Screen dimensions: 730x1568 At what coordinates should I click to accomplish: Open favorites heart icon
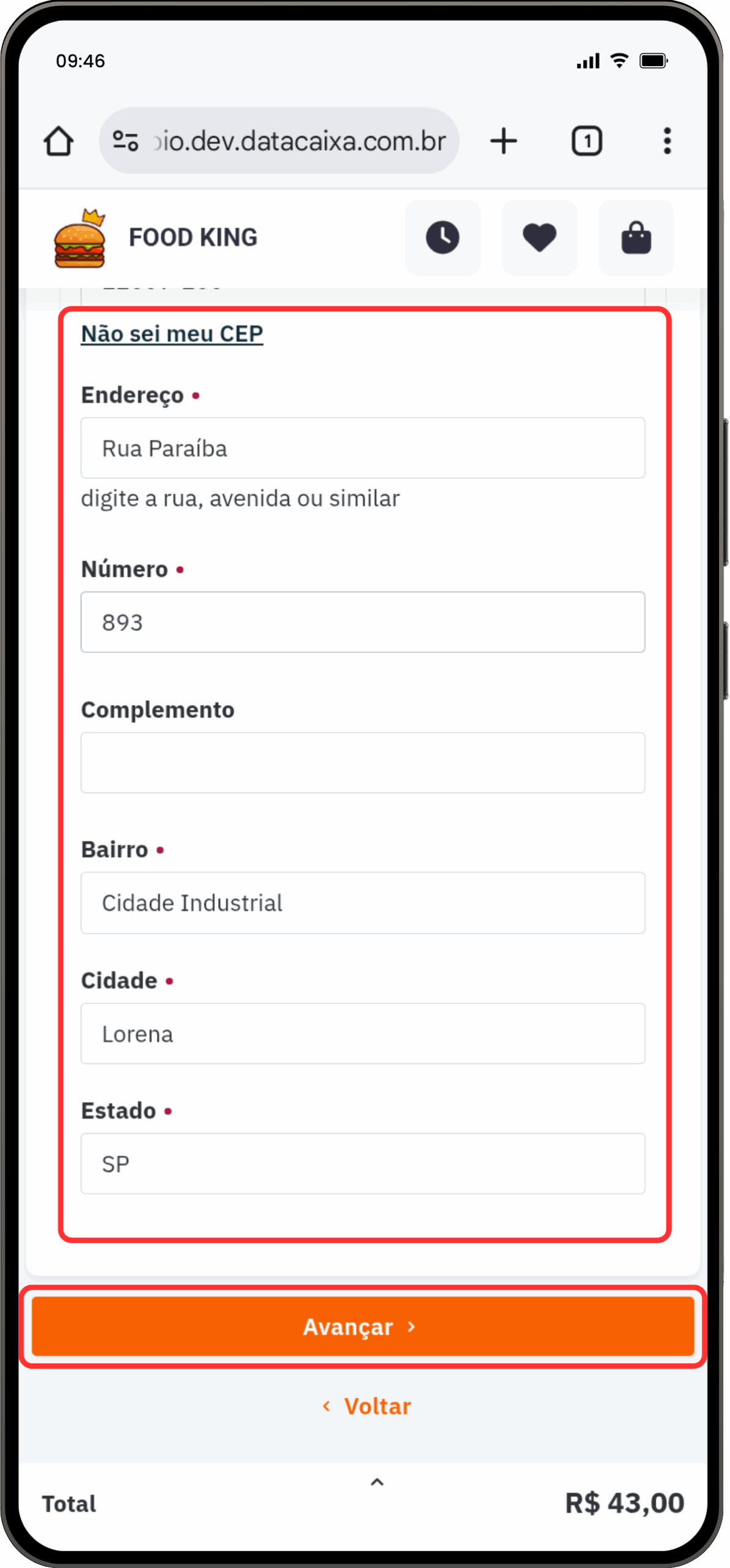point(539,238)
